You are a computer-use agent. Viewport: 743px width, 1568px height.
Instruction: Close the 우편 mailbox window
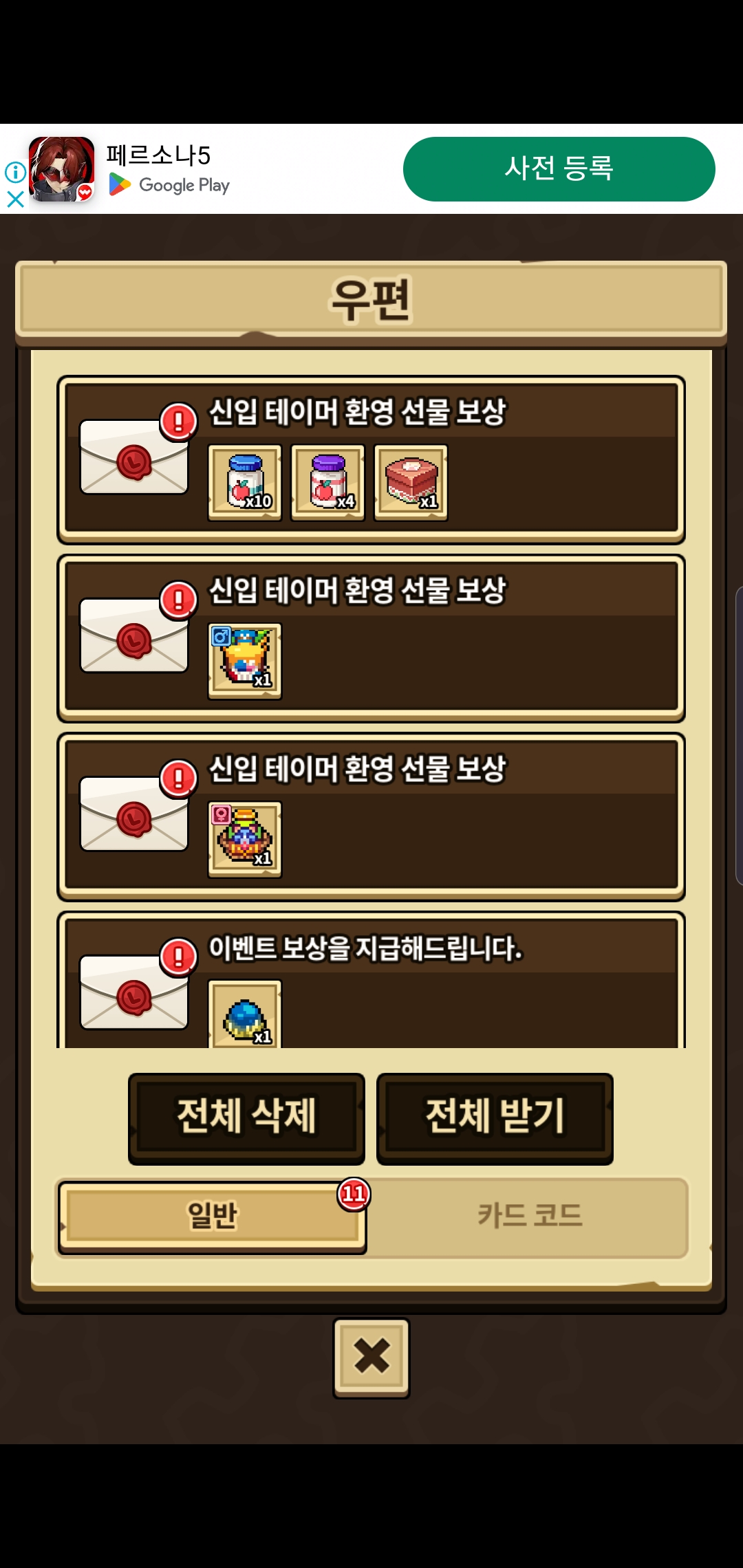point(371,1357)
